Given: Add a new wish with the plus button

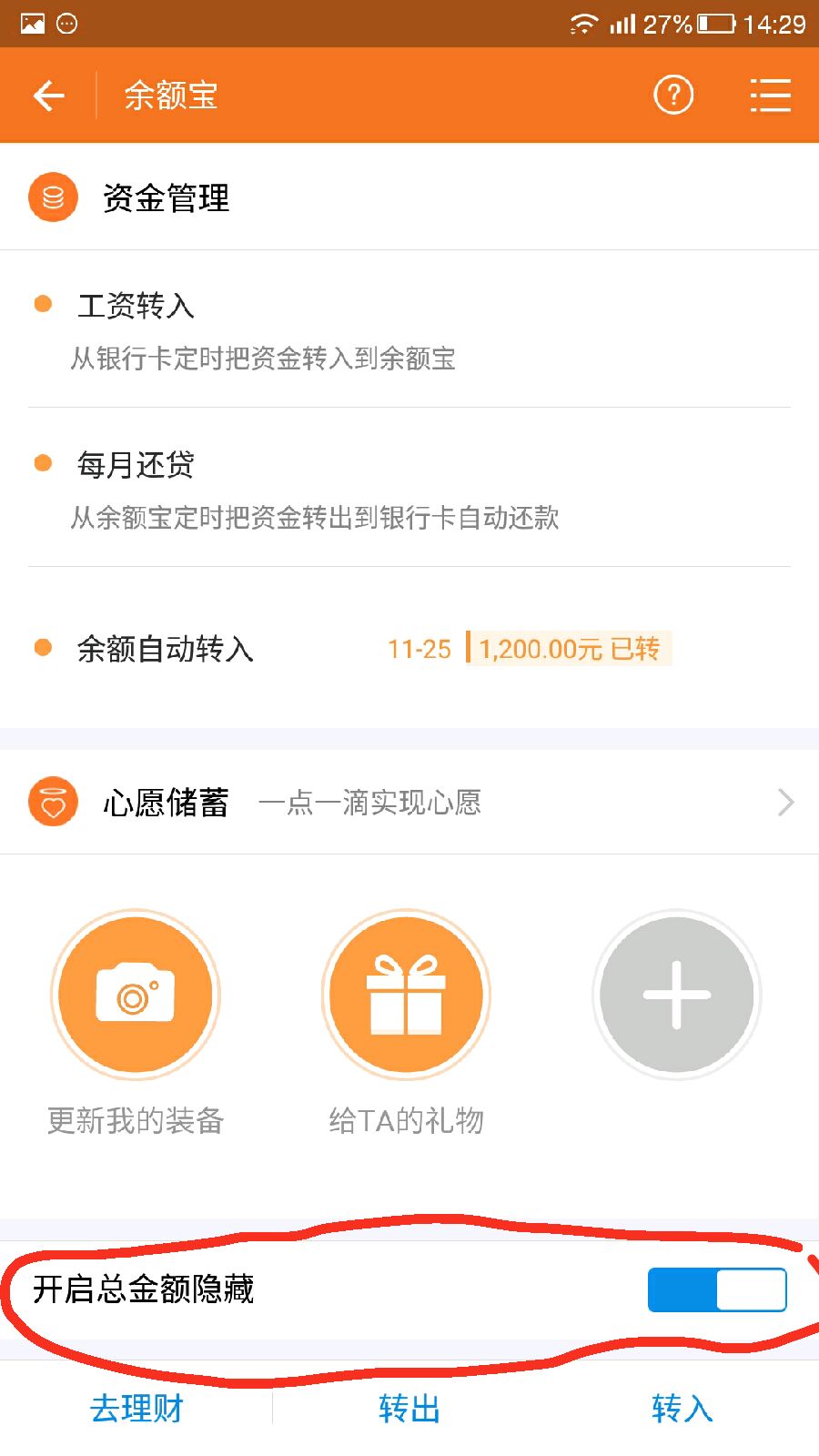Looking at the screenshot, I should (676, 996).
